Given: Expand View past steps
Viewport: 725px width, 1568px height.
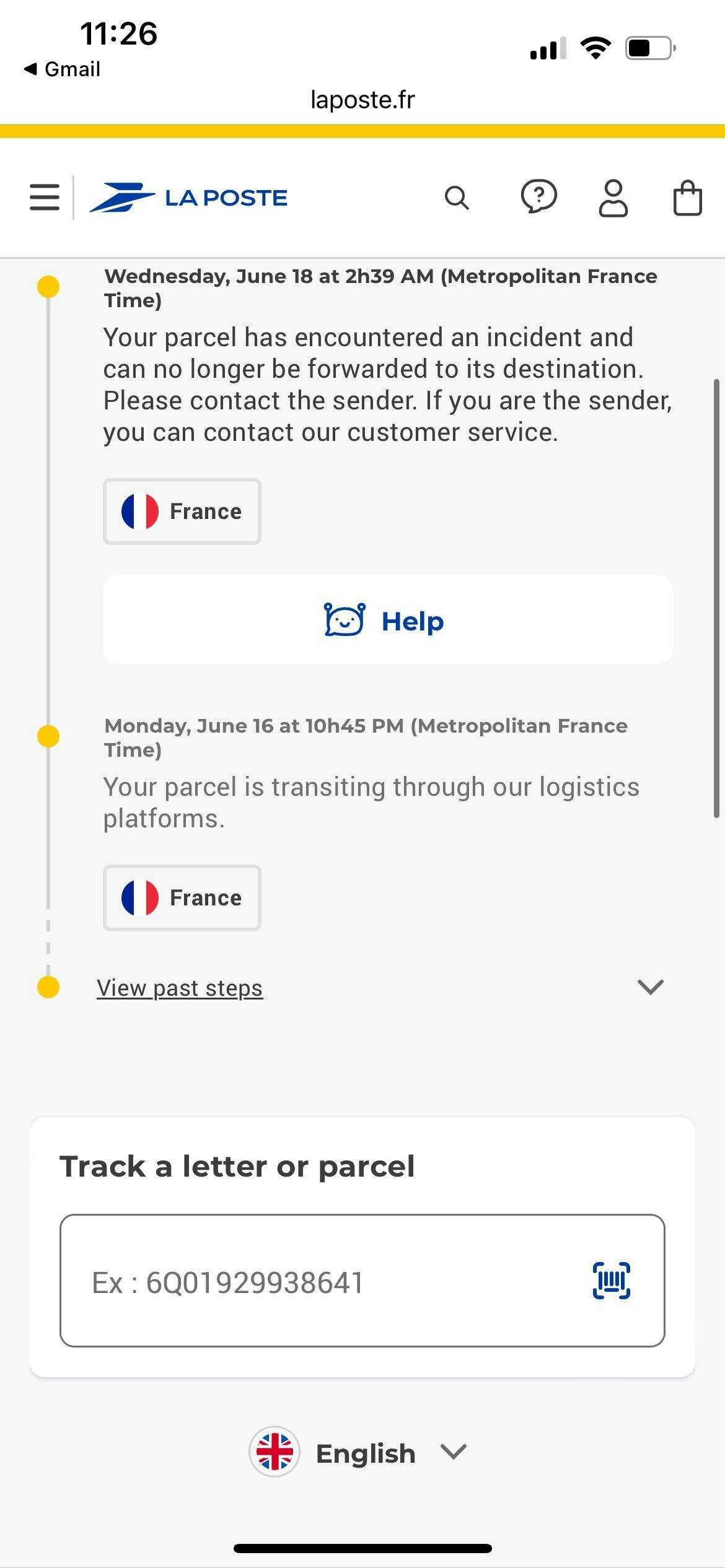Looking at the screenshot, I should click(x=380, y=988).
